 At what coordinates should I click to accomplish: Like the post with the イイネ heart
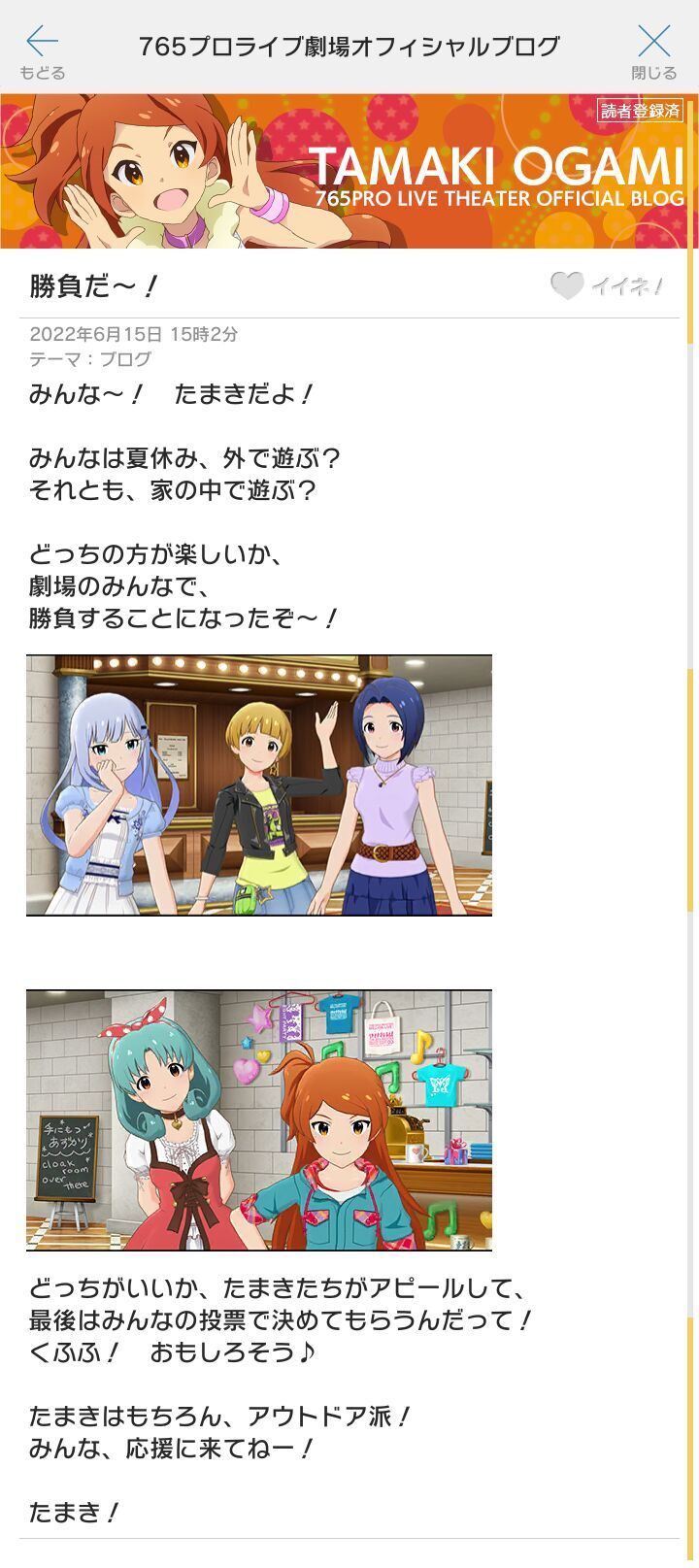tap(568, 285)
